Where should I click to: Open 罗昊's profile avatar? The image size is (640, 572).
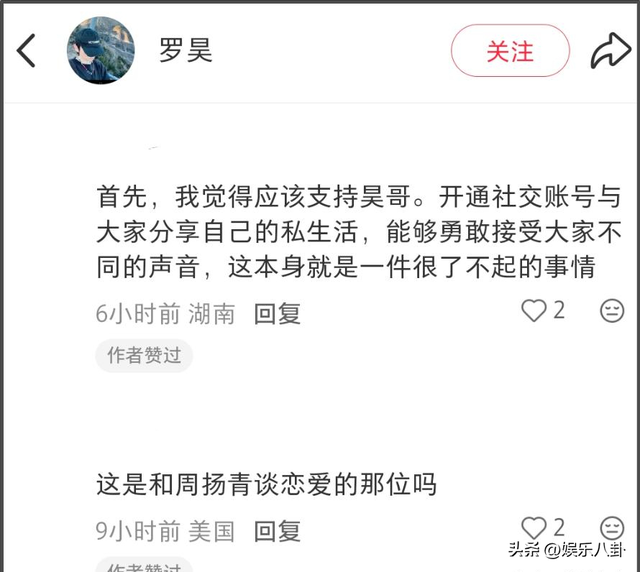click(100, 51)
